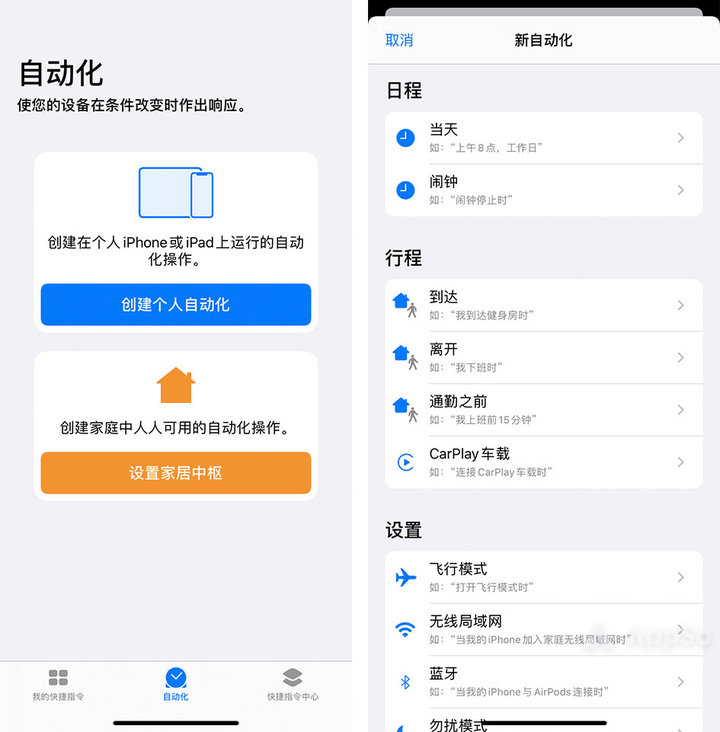Tap the 无线局域网 Wi-Fi icon
Screen dimensions: 720x732
click(405, 628)
